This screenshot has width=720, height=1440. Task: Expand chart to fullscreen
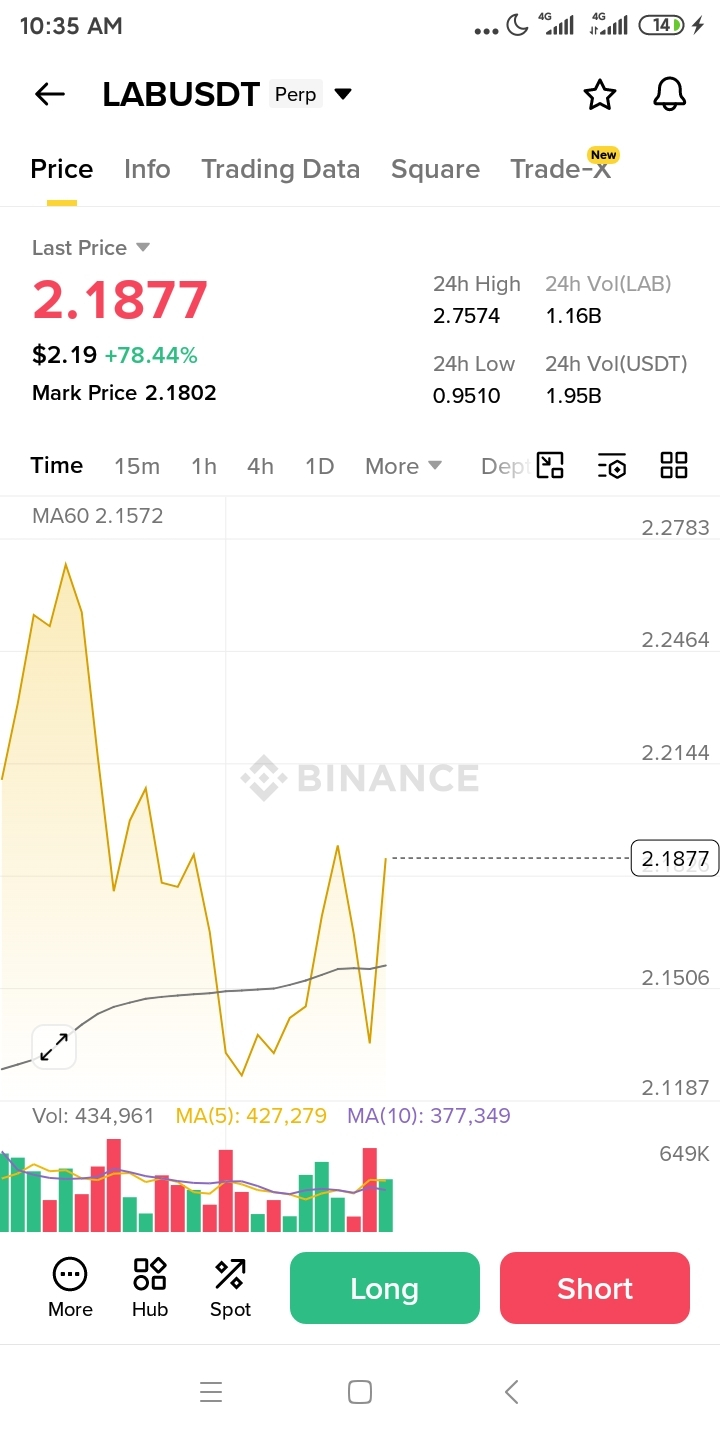pos(54,1047)
